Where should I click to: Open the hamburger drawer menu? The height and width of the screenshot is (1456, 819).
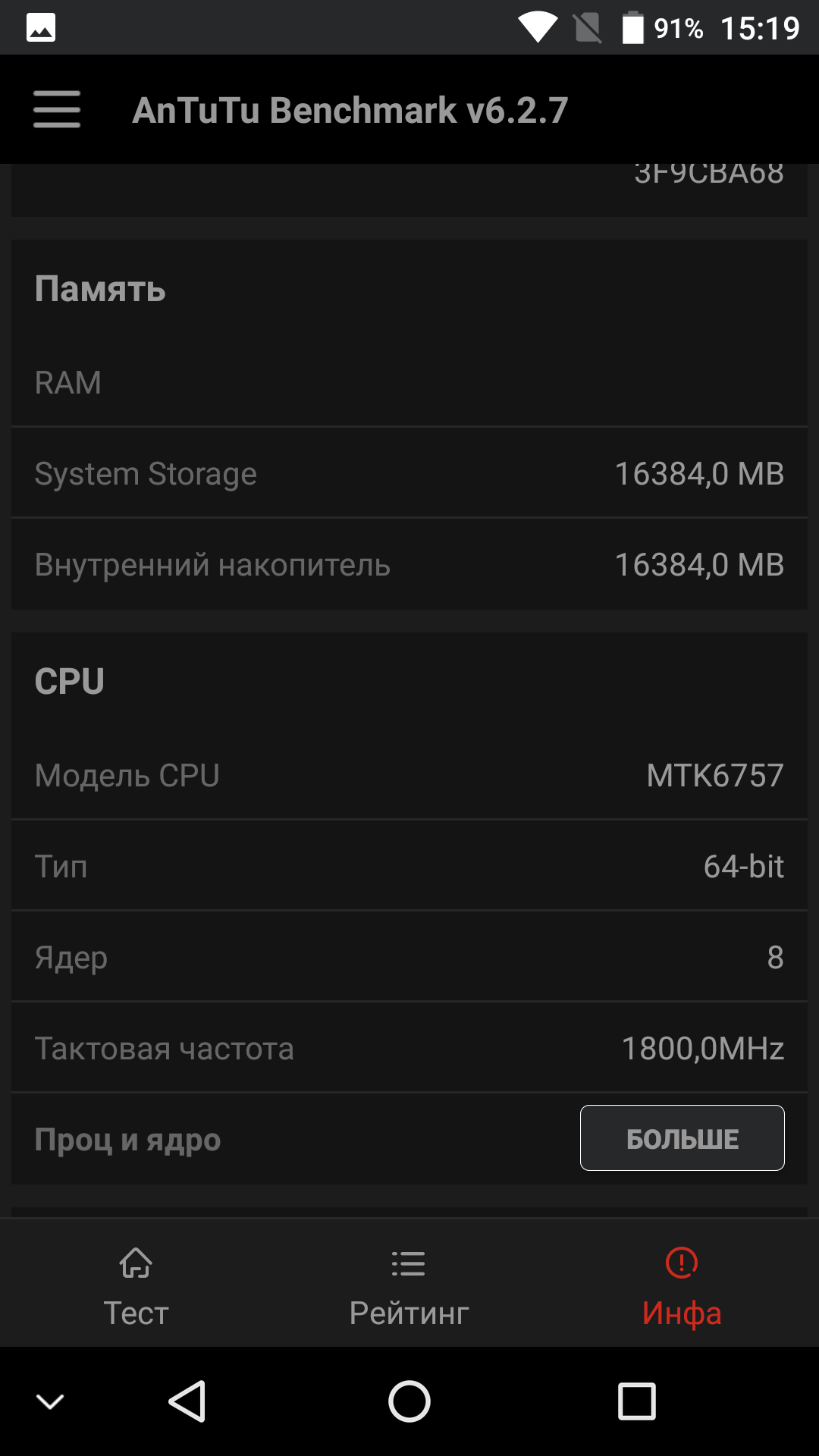click(x=57, y=110)
